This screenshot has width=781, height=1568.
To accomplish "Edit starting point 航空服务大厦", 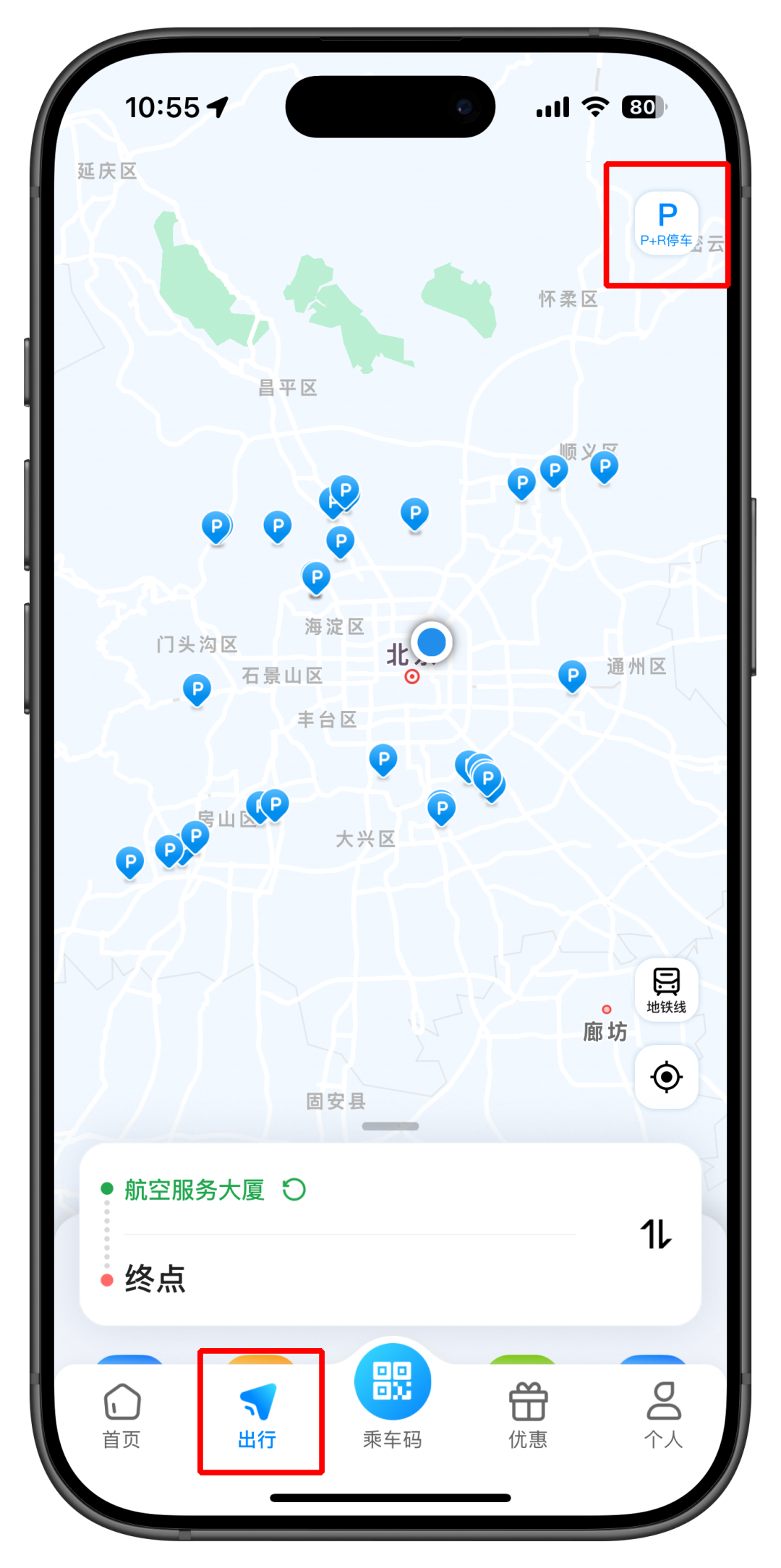I will (x=195, y=1190).
